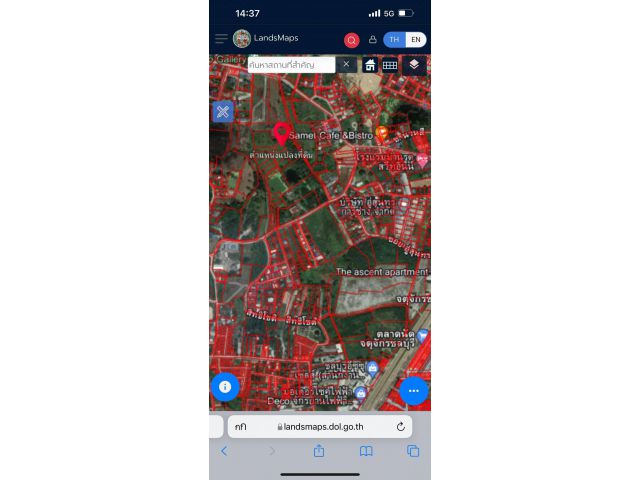
Task: Open Safari bookmarks
Action: tap(366, 451)
